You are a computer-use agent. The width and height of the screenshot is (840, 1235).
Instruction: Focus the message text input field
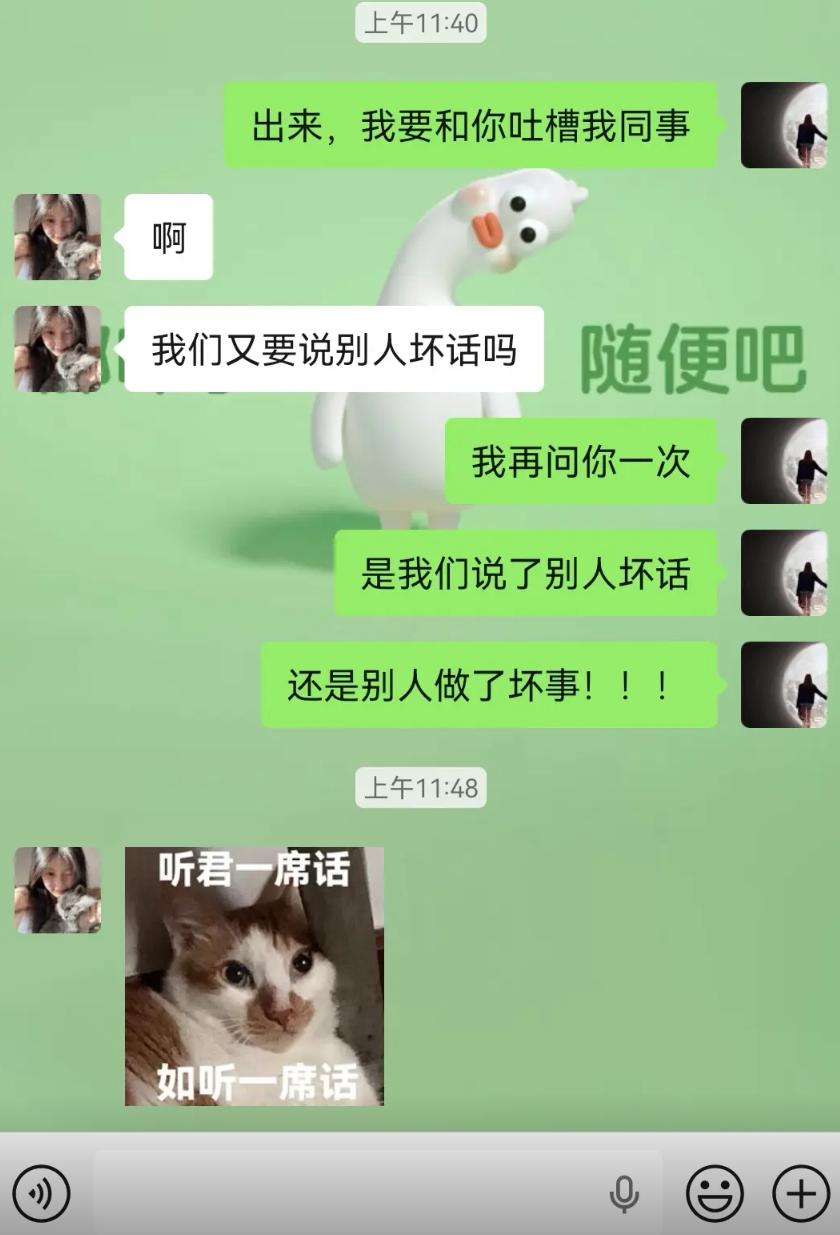(x=350, y=1193)
